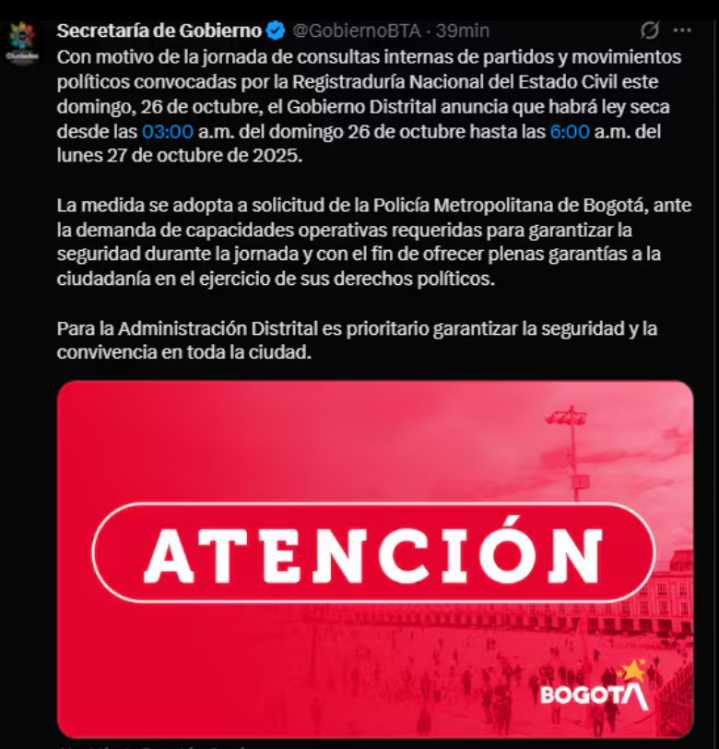Open the Grok explain-post icon
The width and height of the screenshot is (719, 749).
pos(651,30)
